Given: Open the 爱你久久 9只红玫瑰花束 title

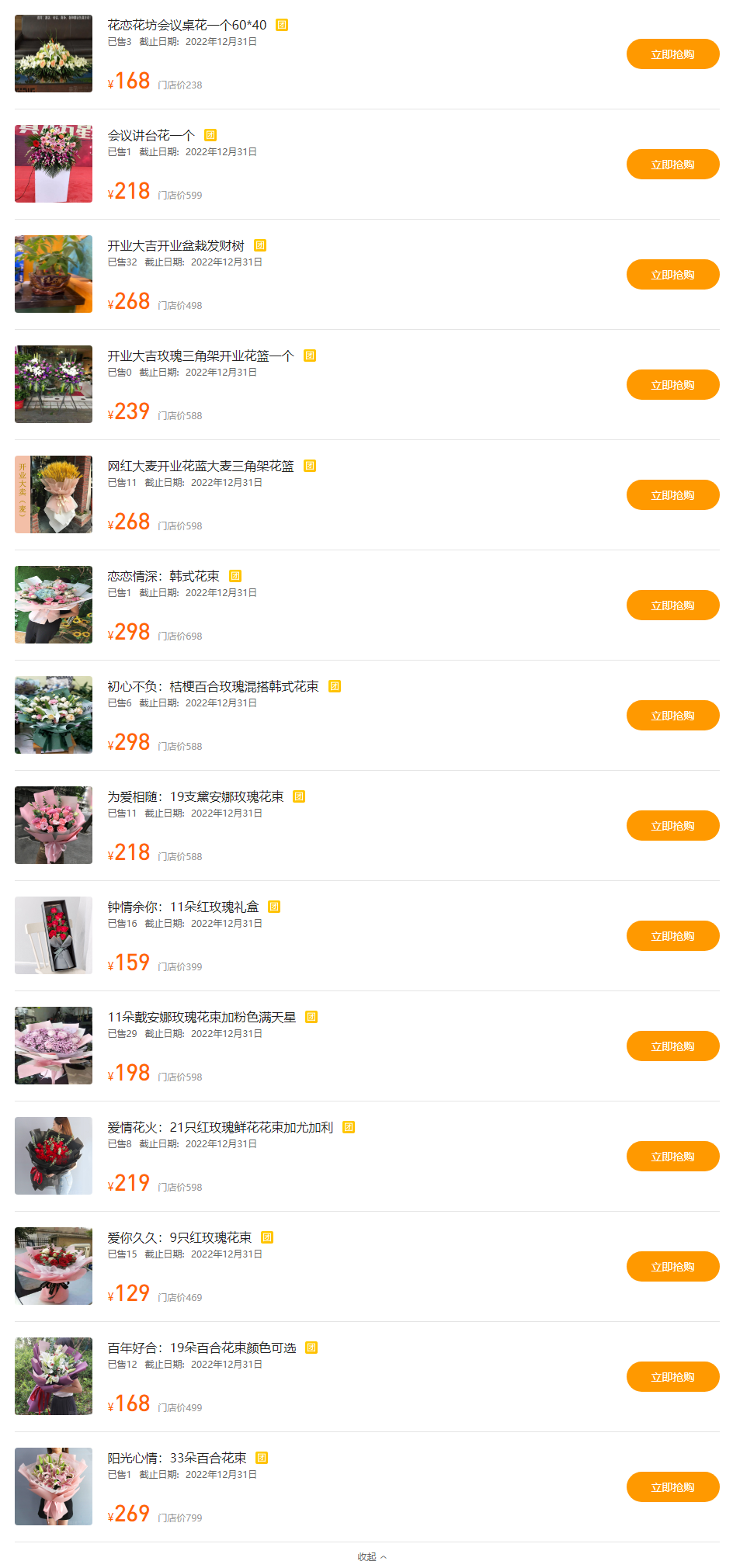Looking at the screenshot, I should point(179,1238).
